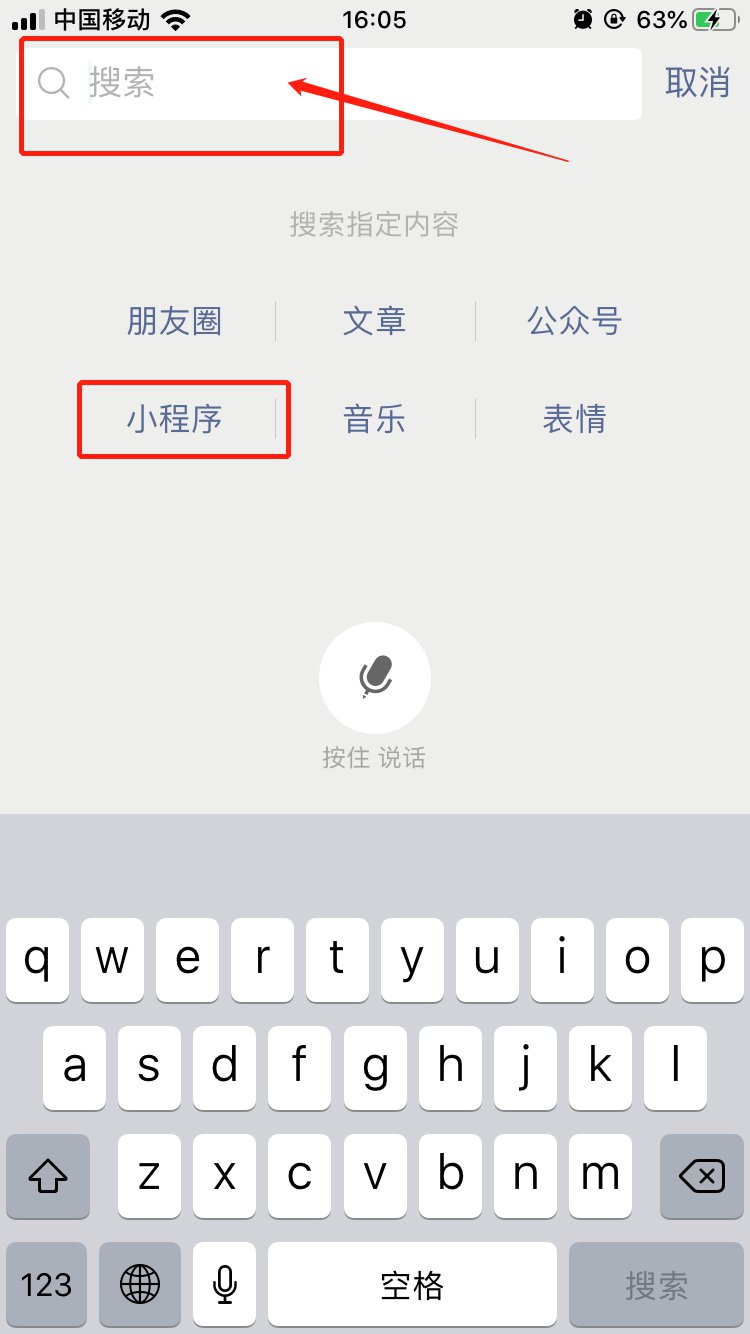Screen dimensions: 750x1334
Task: Open the keyboard globe language switcher
Action: tap(140, 1284)
